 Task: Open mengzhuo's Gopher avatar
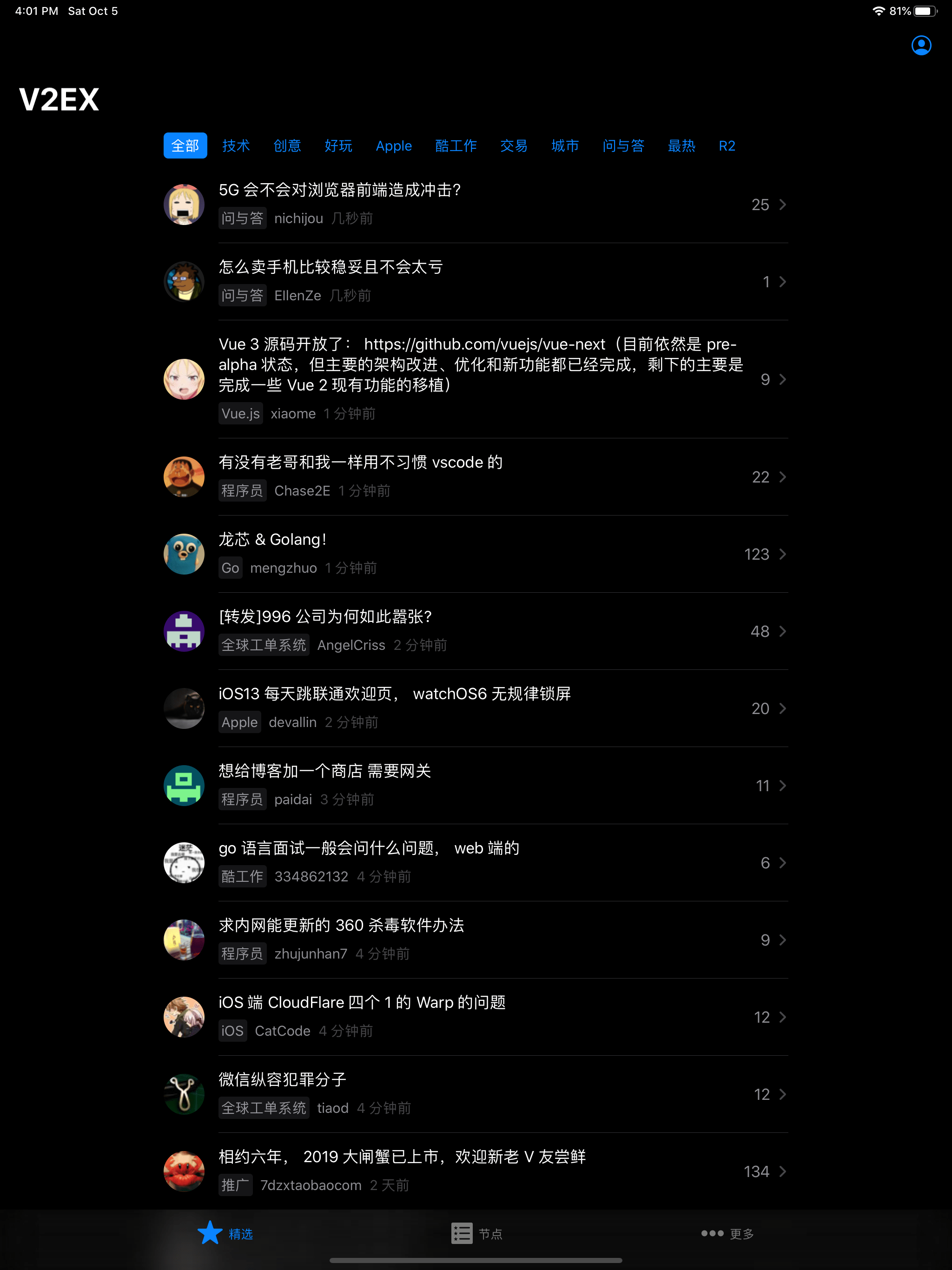point(184,554)
